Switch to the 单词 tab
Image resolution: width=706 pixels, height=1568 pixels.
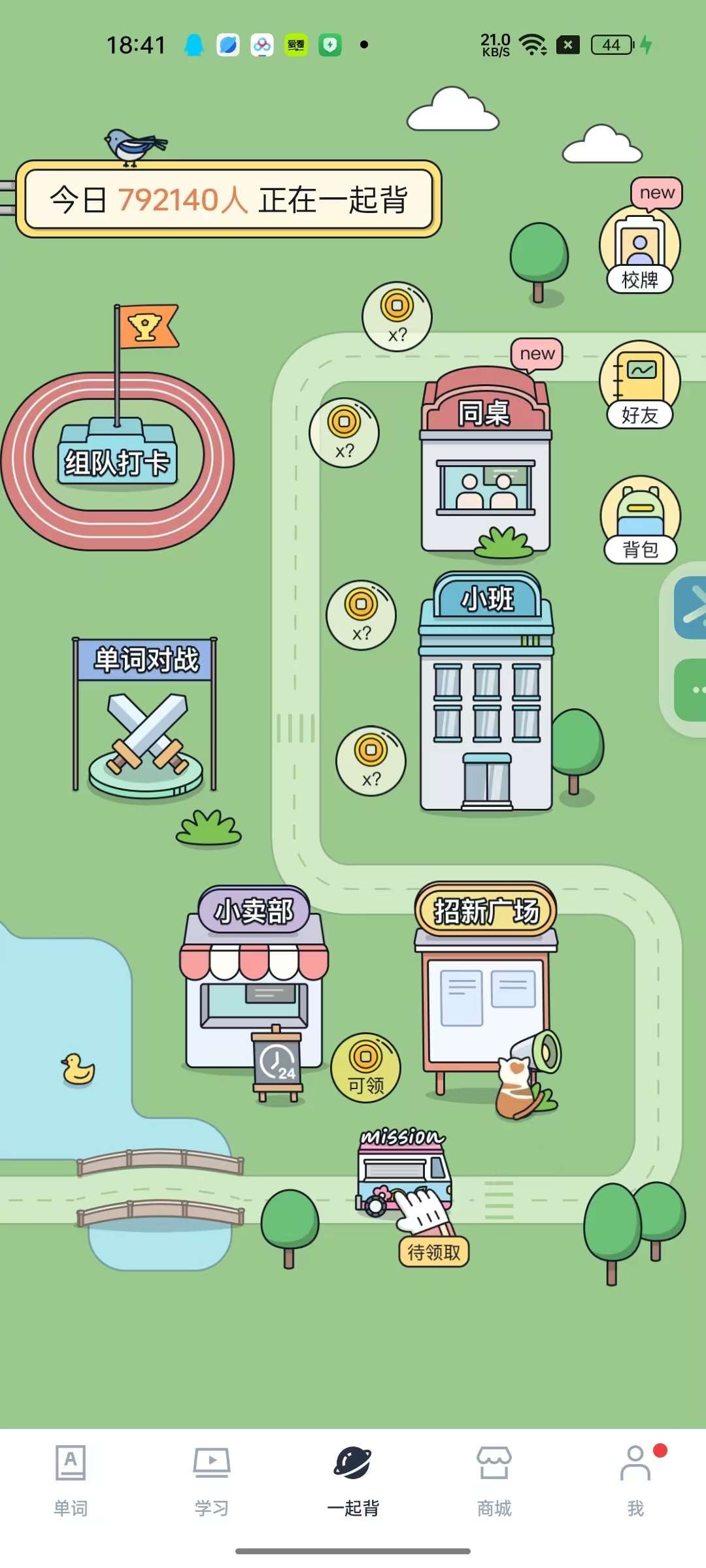click(x=71, y=1480)
